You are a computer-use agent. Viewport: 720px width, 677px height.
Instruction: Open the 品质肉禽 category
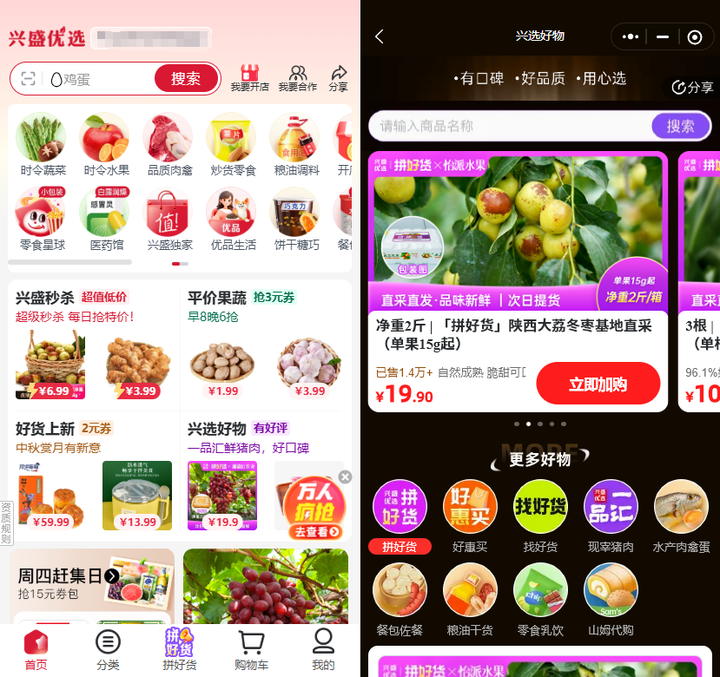[x=168, y=146]
